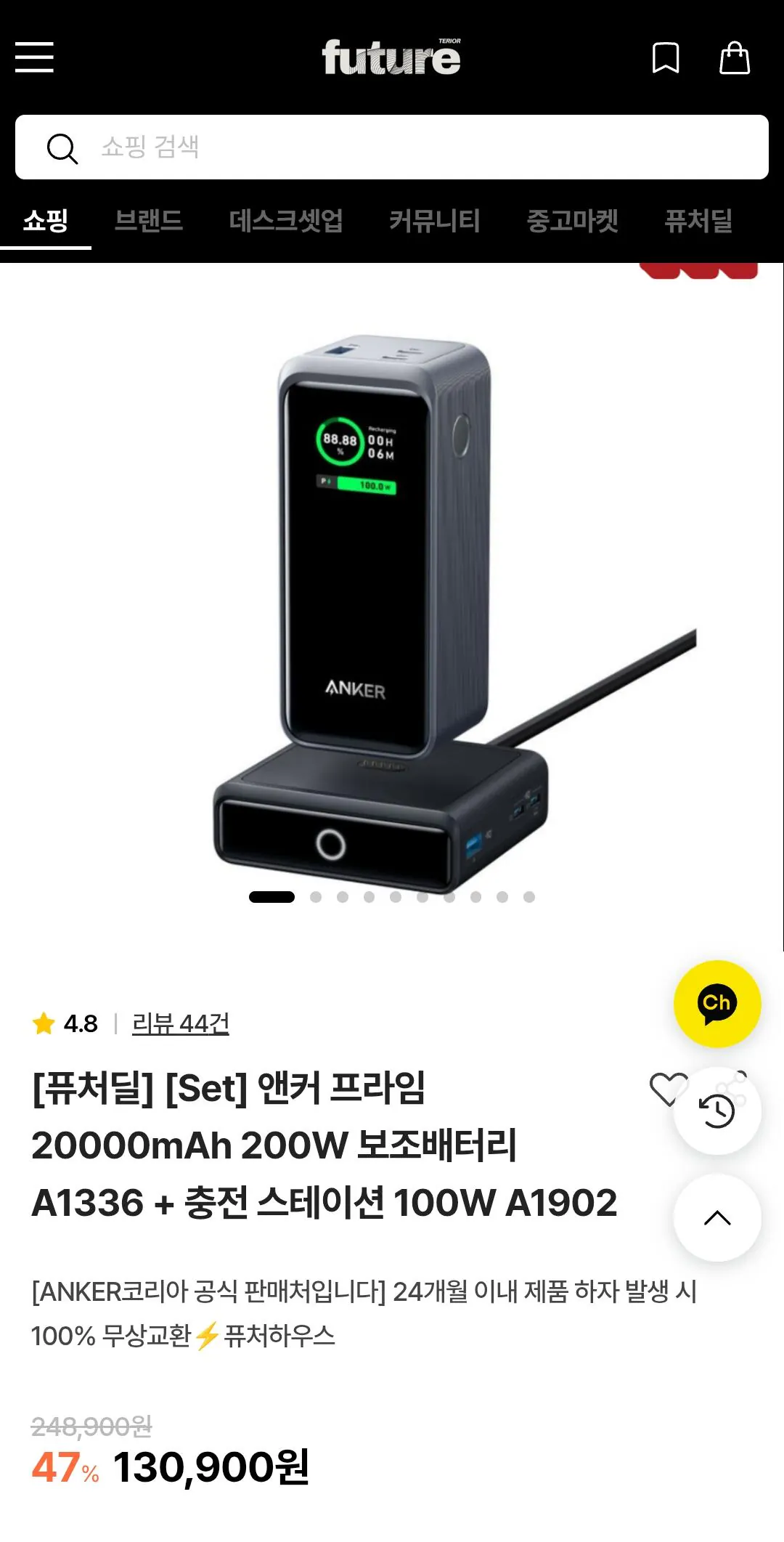The image size is (784, 1542).
Task: Select the 중고마켓 menu item
Action: coord(573,222)
